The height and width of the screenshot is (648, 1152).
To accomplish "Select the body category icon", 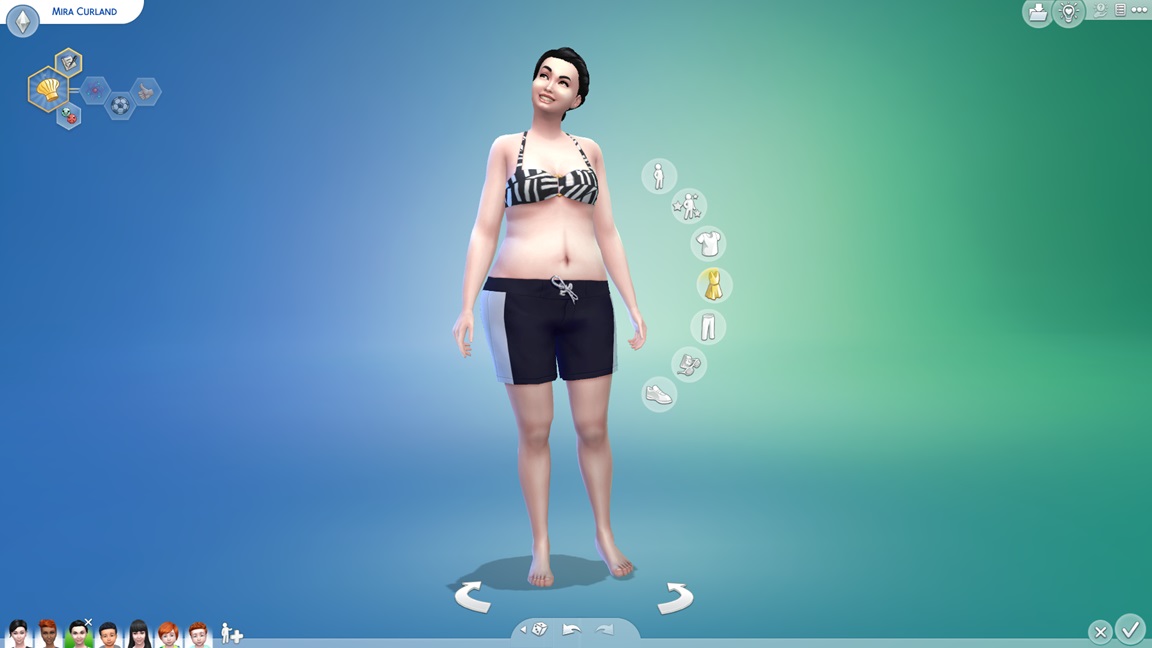I will pos(658,177).
